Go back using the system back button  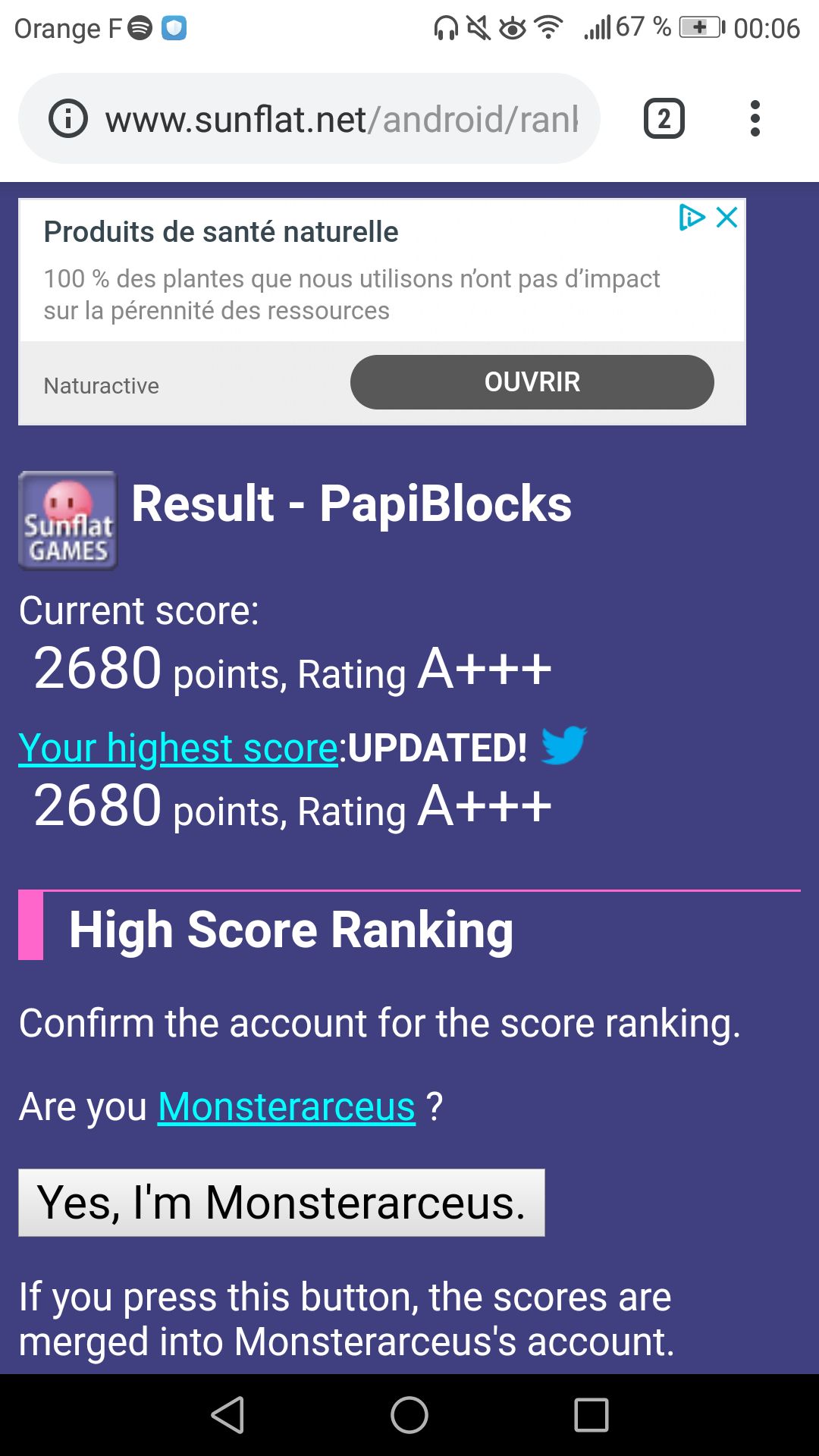coord(227,1415)
